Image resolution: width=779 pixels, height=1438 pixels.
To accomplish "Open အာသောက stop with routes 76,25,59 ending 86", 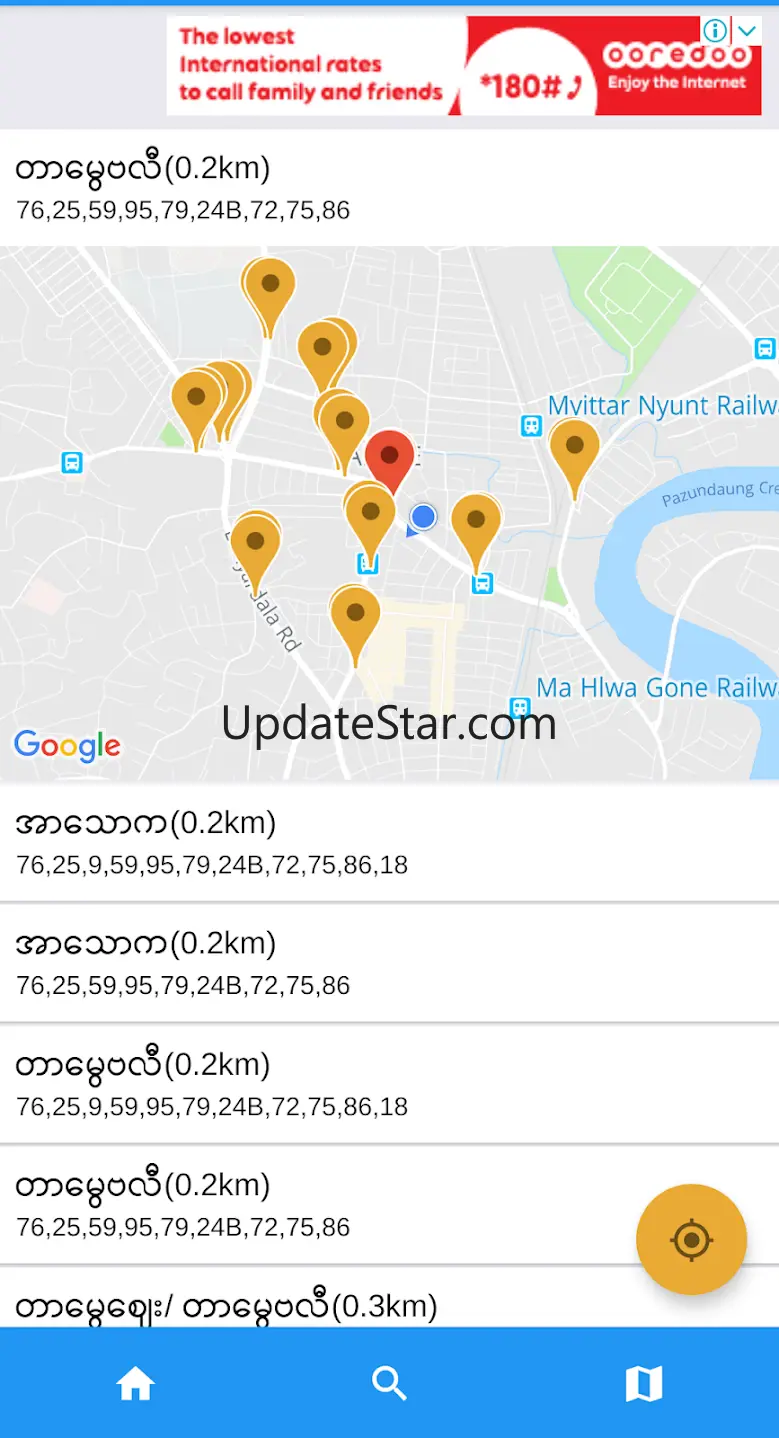I will pyautogui.click(x=389, y=963).
